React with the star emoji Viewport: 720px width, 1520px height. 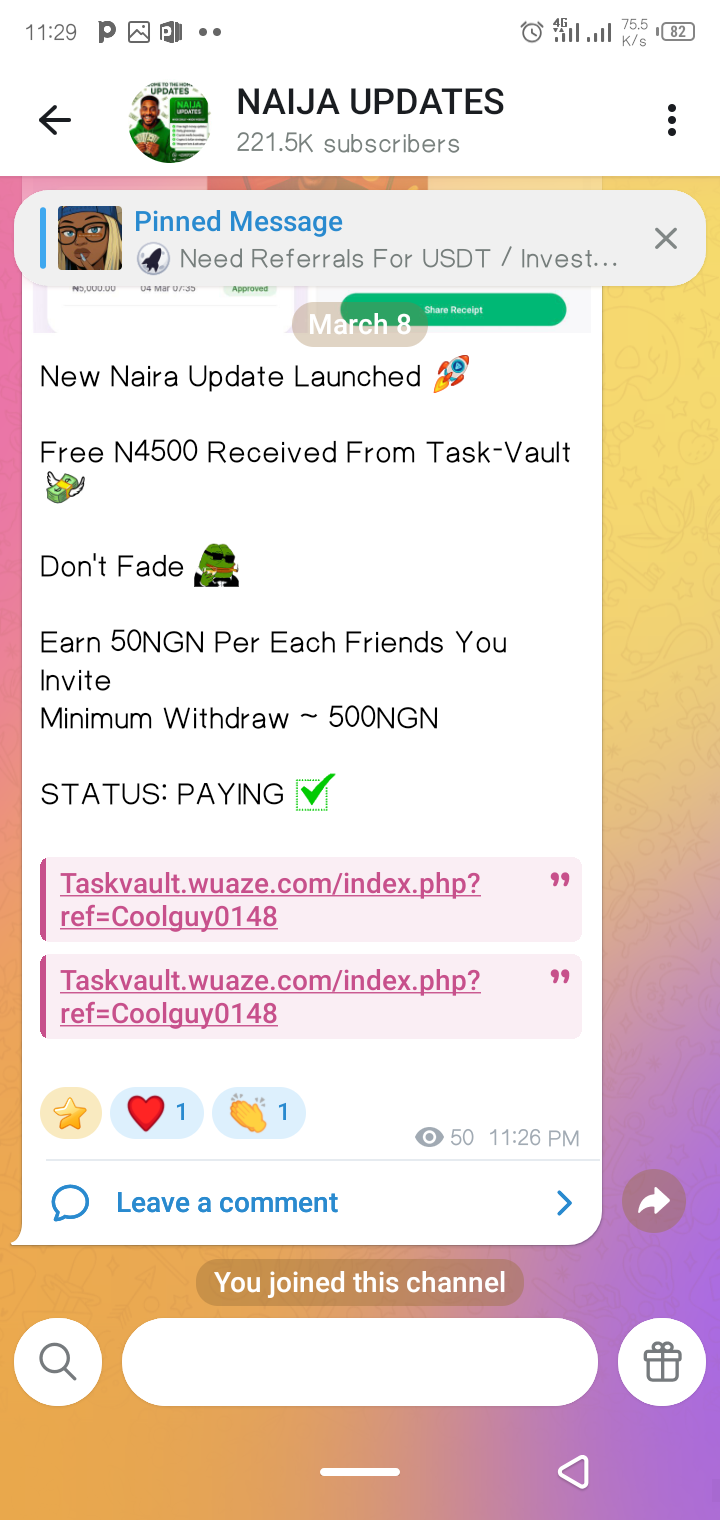click(71, 1113)
